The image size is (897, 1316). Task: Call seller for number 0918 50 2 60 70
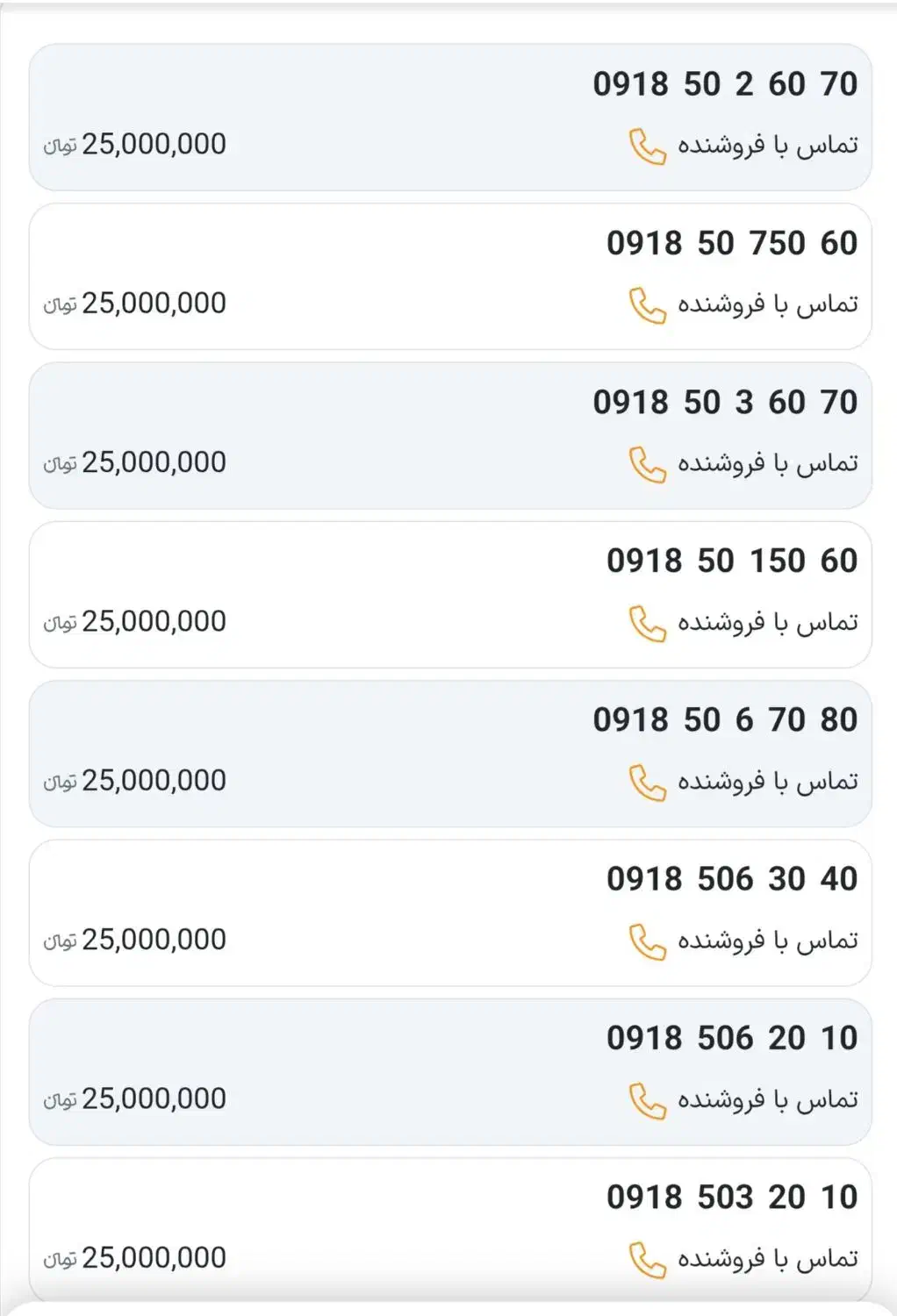(x=743, y=146)
